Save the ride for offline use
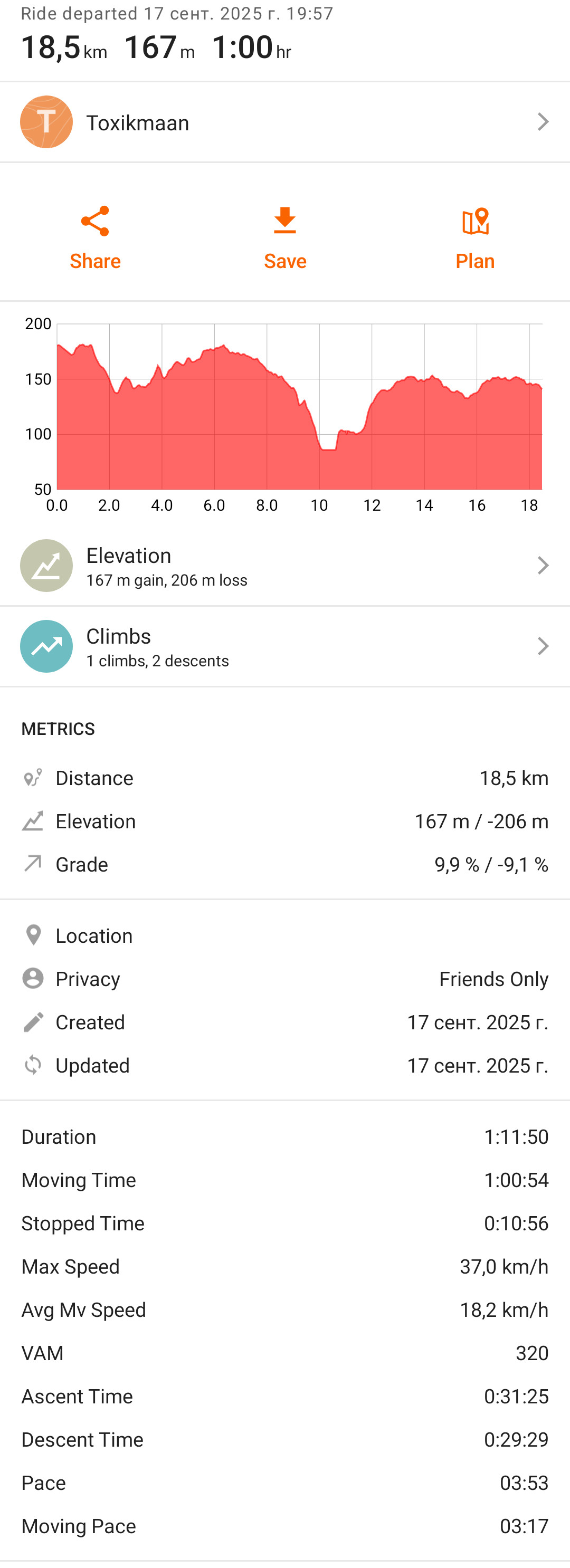The width and height of the screenshot is (570, 1568). 285,238
